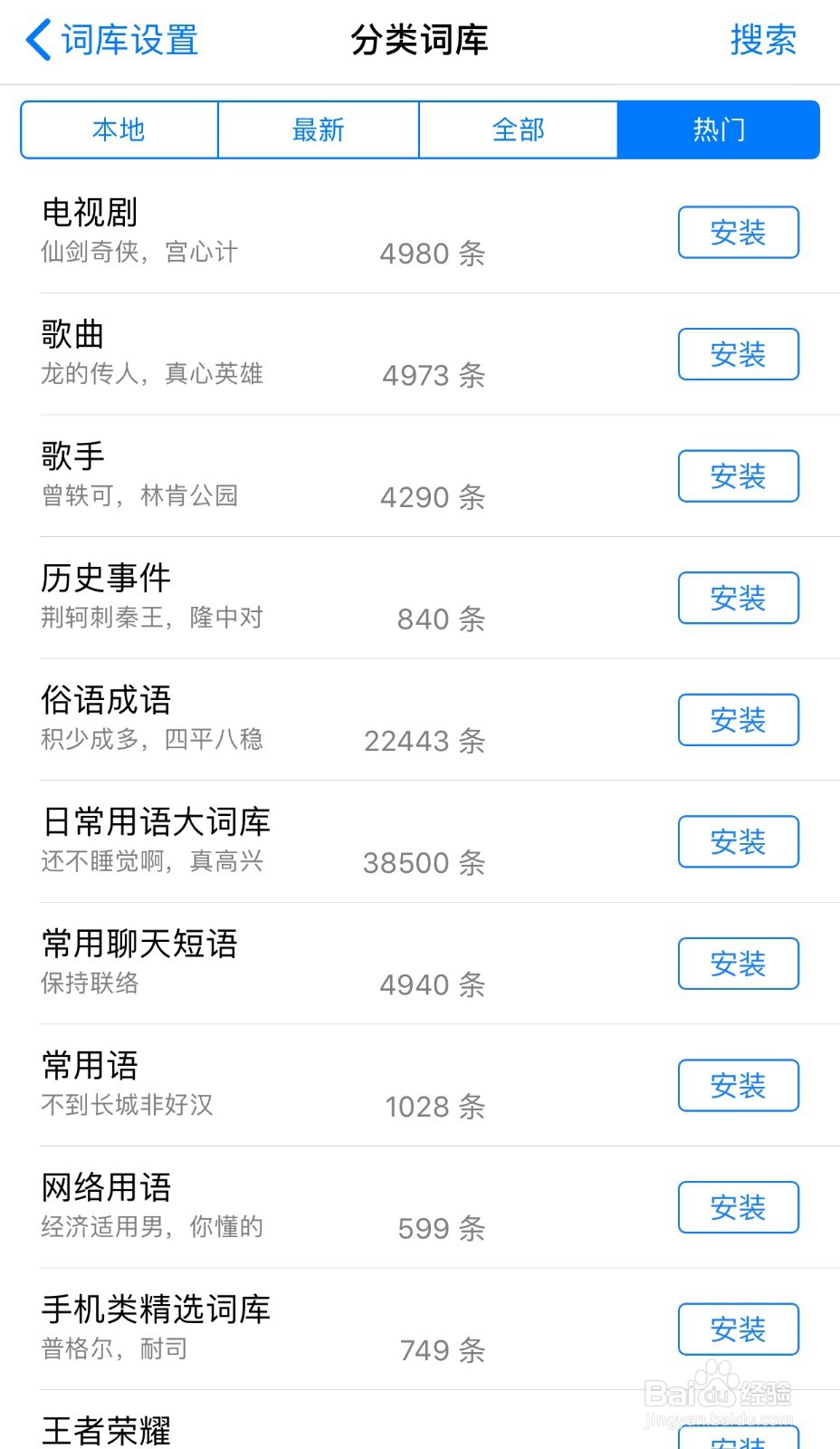The image size is (840, 1449).
Task: Install the 网络用语 lexicon
Action: pyautogui.click(x=738, y=1207)
